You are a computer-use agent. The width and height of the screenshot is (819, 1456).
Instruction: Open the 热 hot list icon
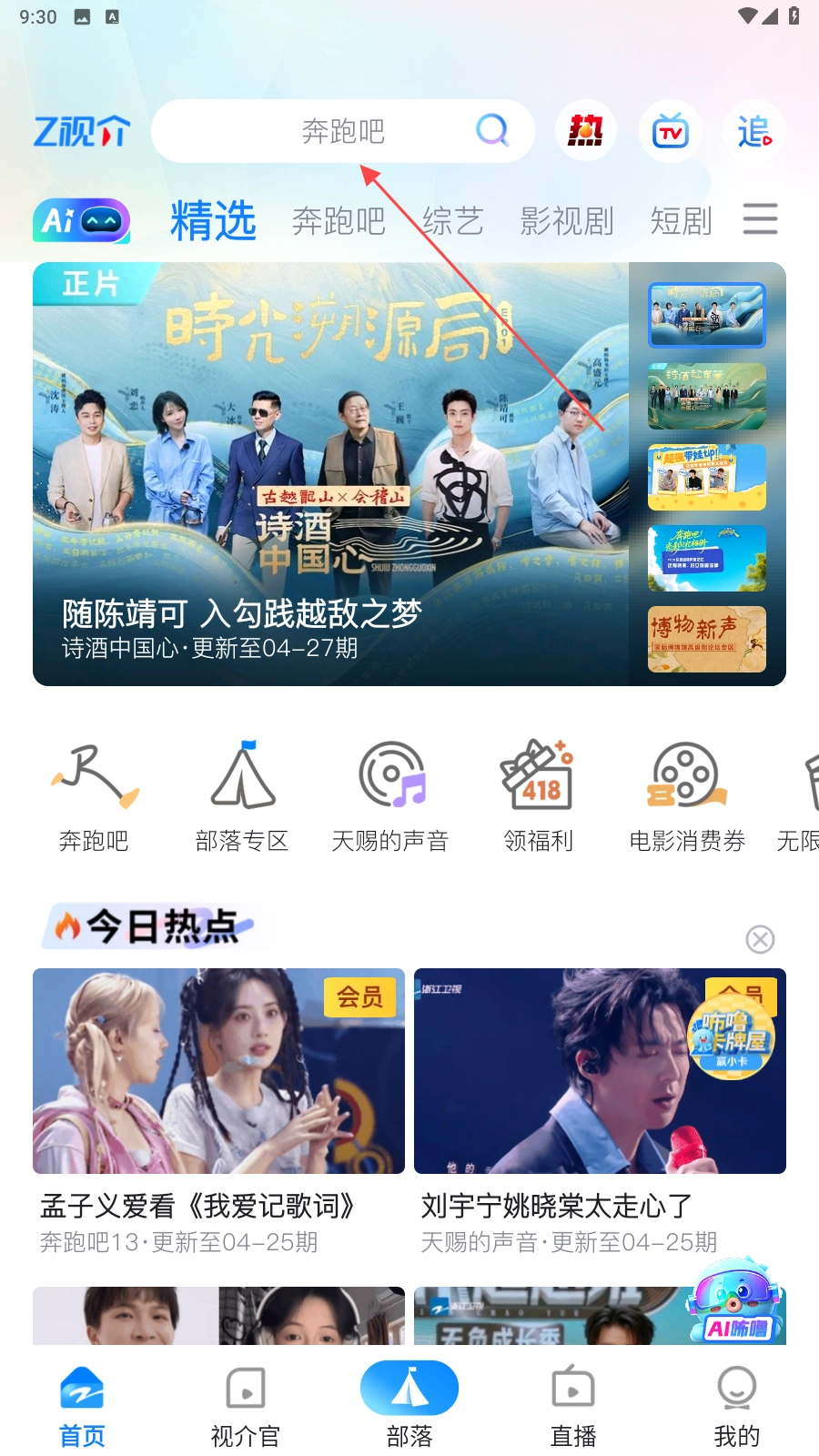[x=585, y=131]
